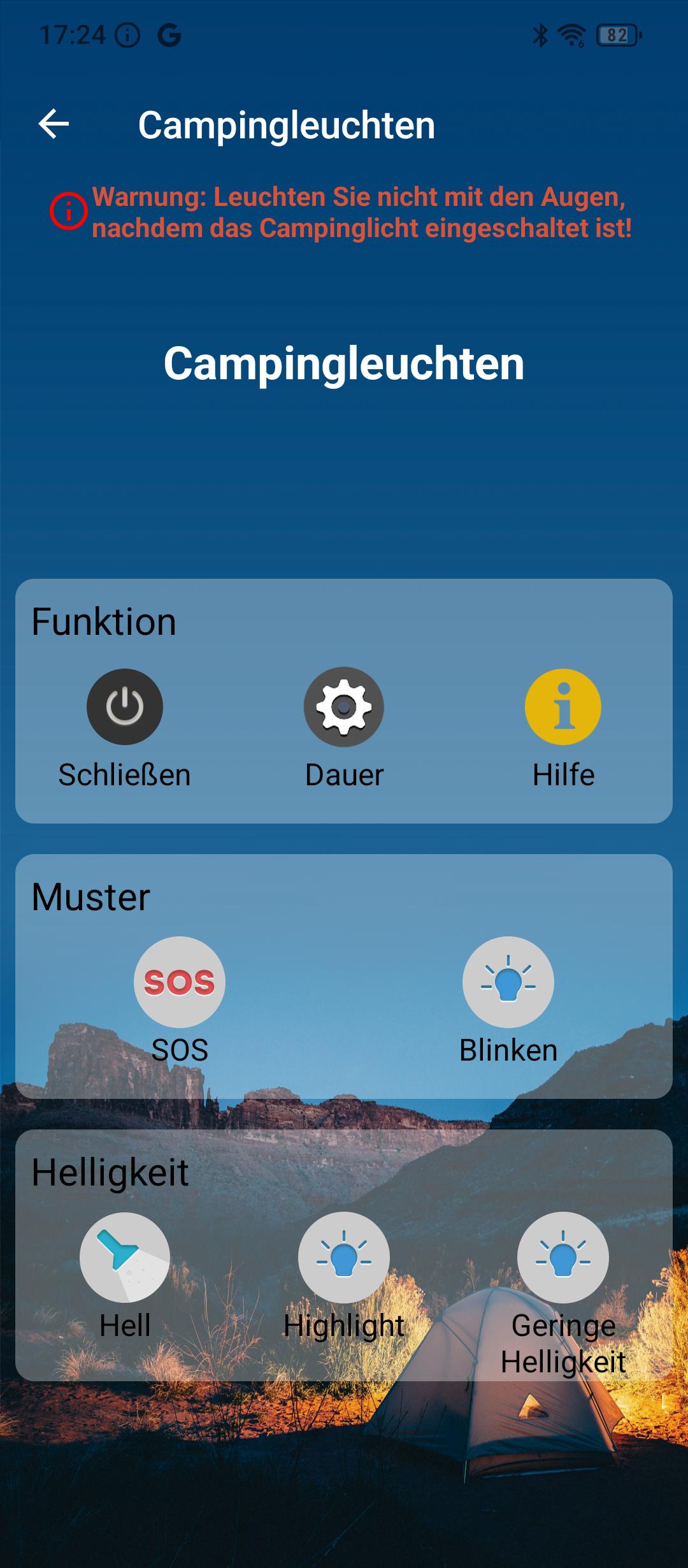Image resolution: width=688 pixels, height=1568 pixels.
Task: Select the Blinken pattern
Action: (508, 982)
